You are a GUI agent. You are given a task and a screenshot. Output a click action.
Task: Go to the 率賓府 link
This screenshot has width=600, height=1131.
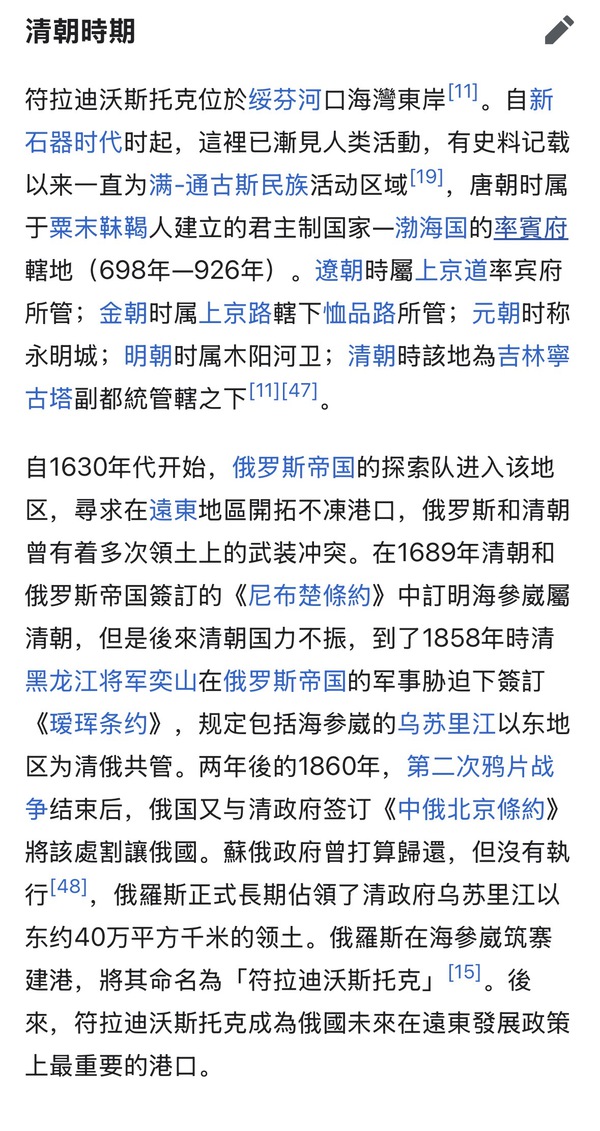(531, 228)
